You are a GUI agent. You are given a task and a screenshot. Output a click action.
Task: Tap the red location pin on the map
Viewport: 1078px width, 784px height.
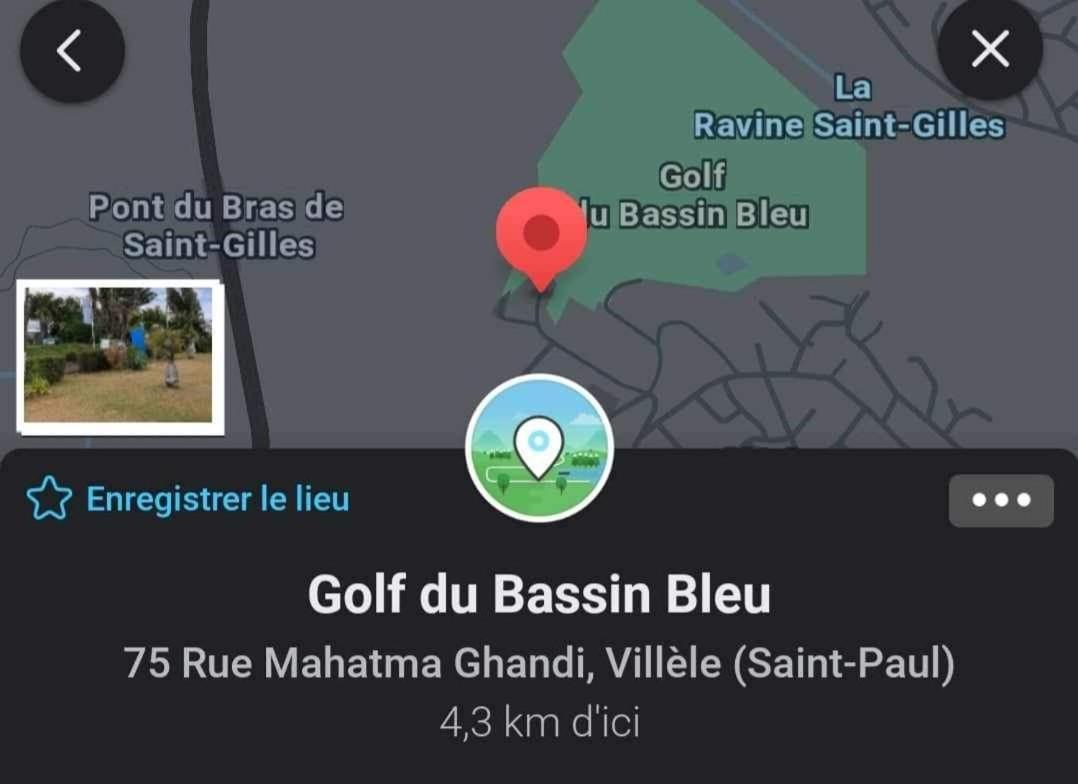coord(541,234)
